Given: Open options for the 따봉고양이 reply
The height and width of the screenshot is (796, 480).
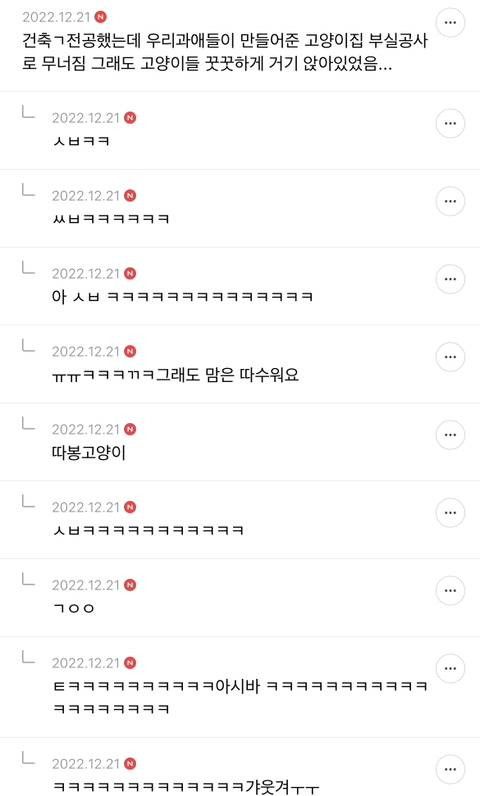Looking at the screenshot, I should point(450,435).
